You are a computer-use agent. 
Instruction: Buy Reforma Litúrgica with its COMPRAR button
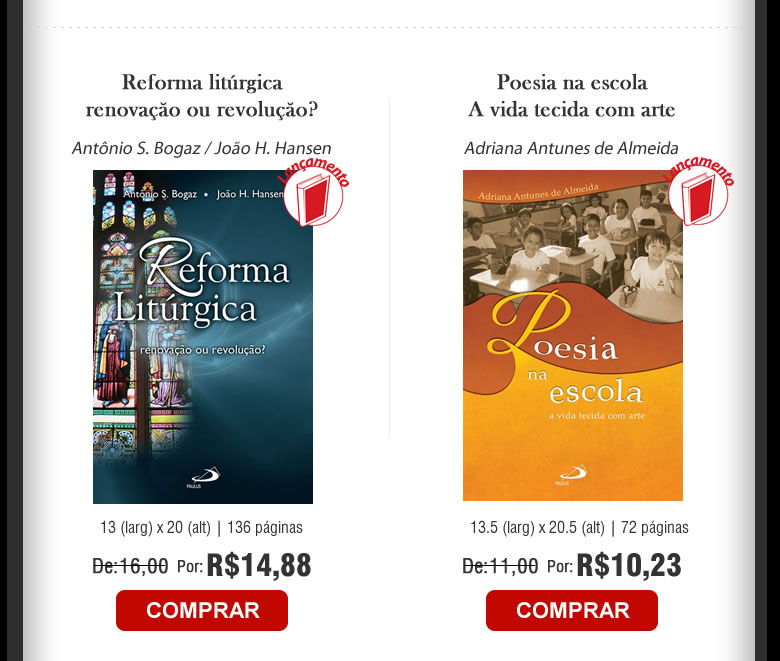tap(202, 610)
